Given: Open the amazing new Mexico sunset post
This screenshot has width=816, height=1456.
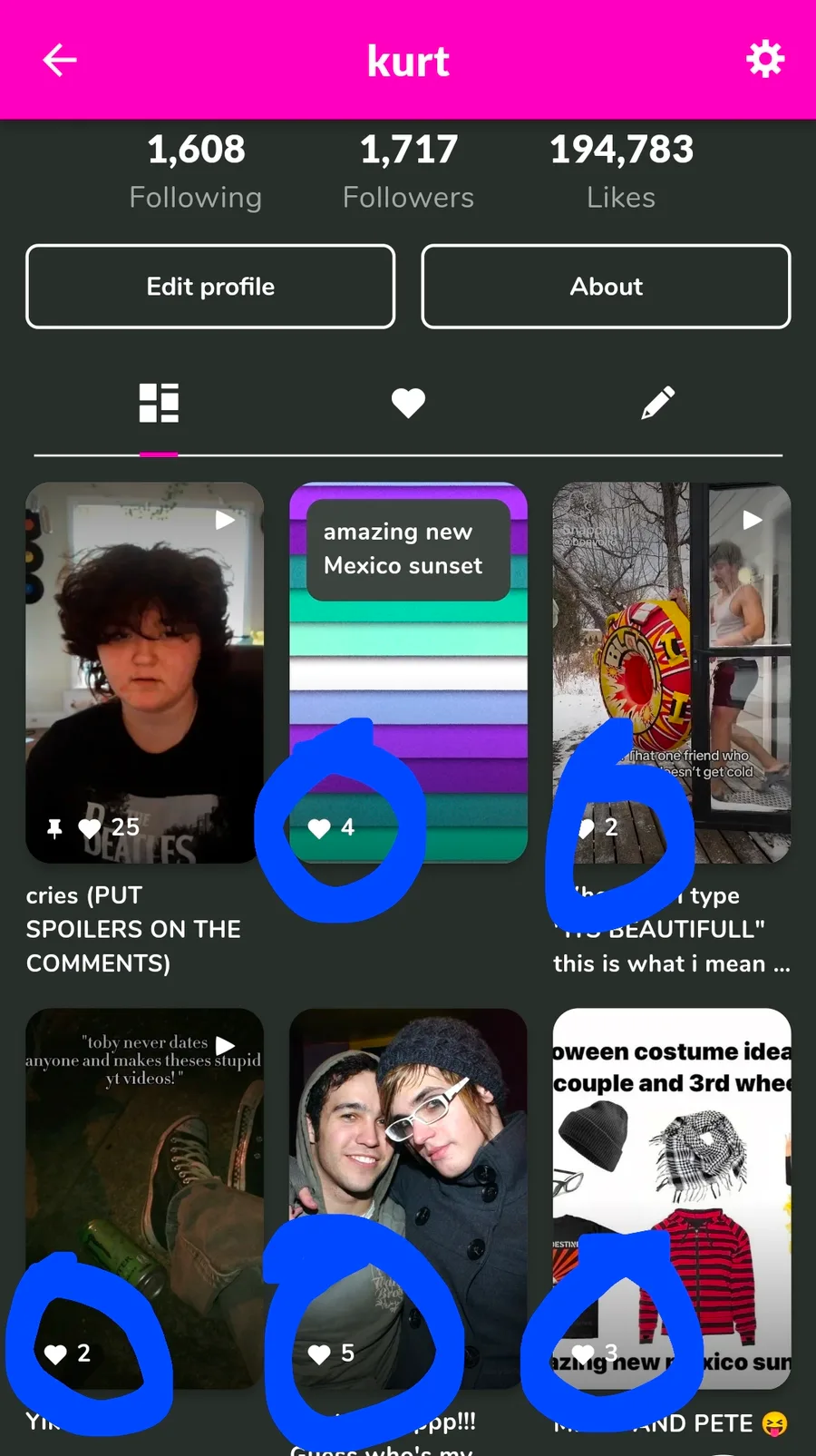Looking at the screenshot, I should [x=408, y=672].
